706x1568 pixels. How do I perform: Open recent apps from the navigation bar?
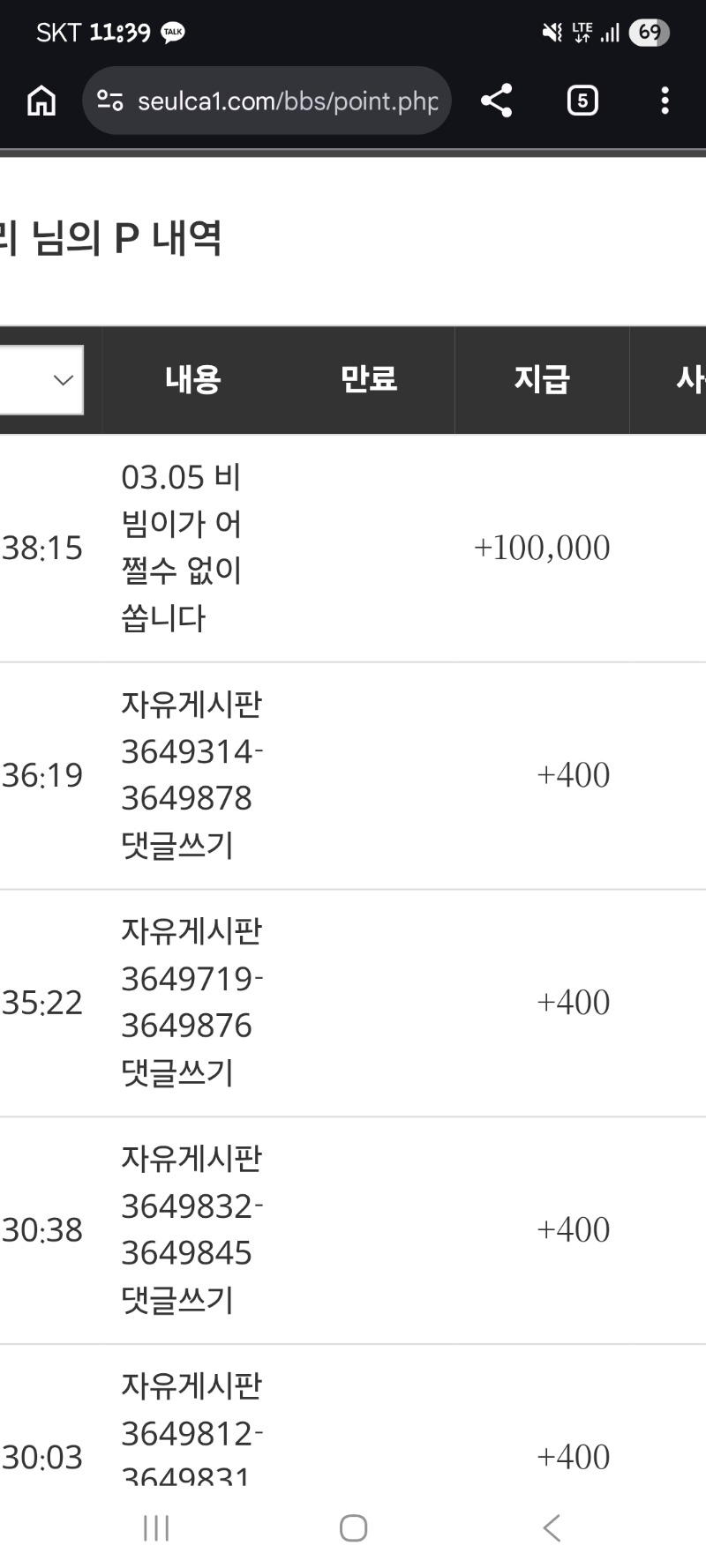pos(156,1528)
